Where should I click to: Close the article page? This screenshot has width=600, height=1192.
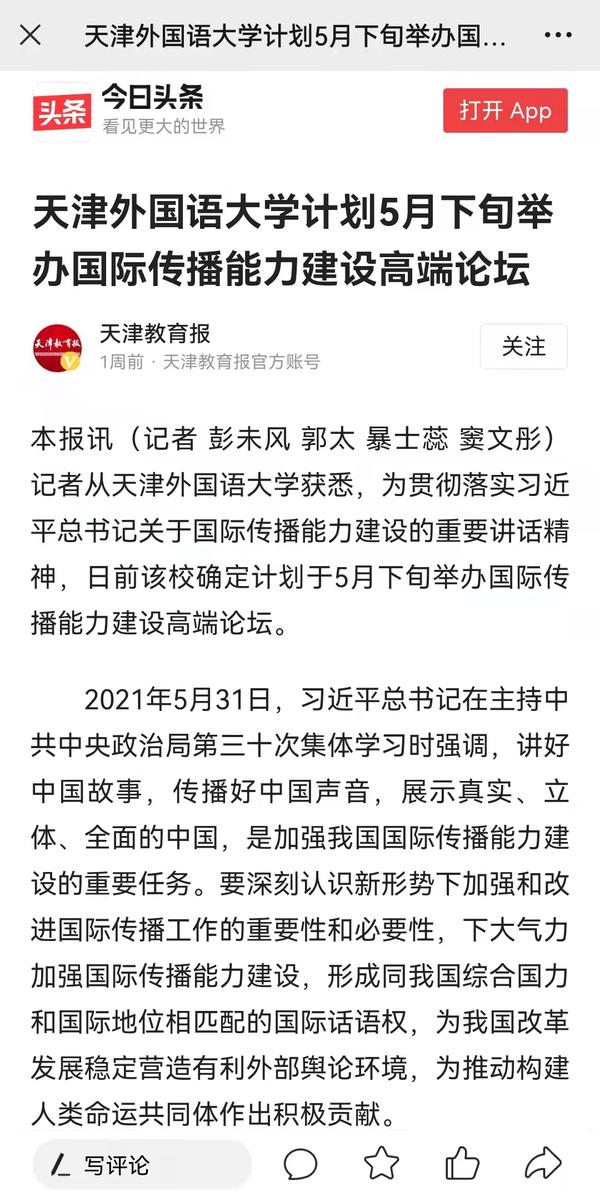point(31,36)
